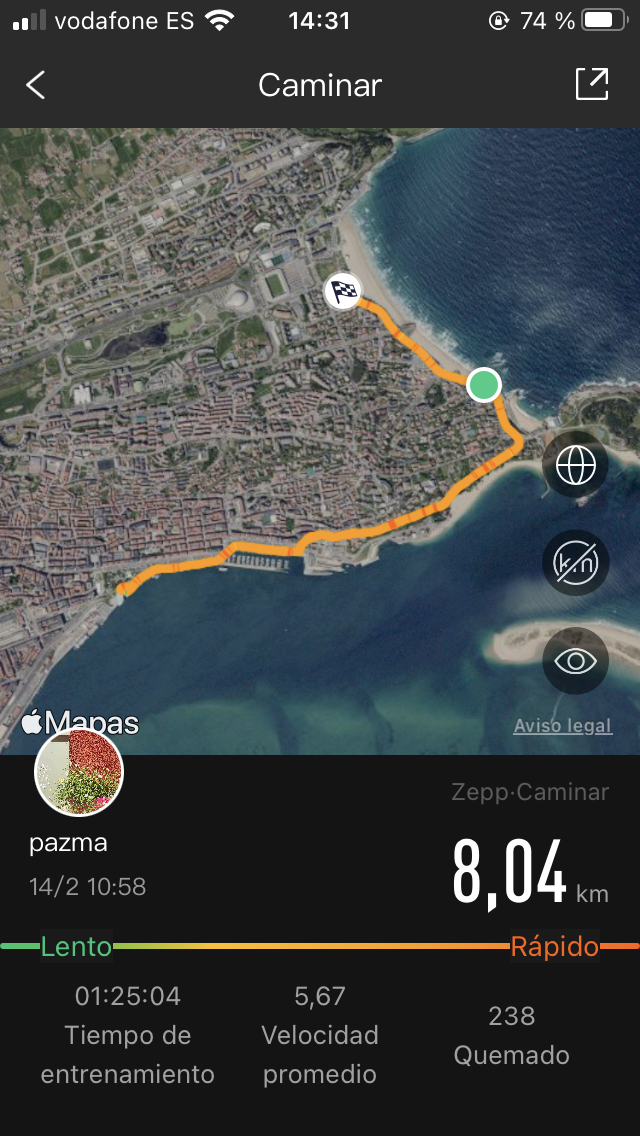Share this walking workout
The width and height of the screenshot is (640, 1136).
point(592,84)
